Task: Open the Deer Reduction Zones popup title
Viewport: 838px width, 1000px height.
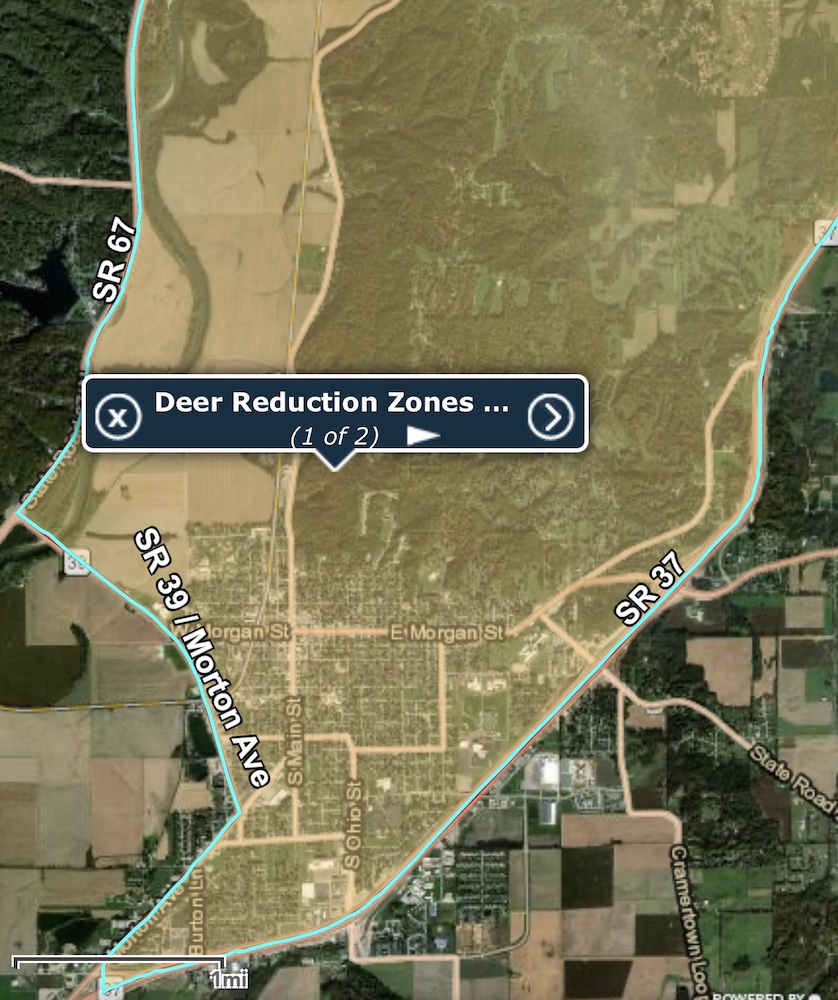Action: click(x=331, y=403)
